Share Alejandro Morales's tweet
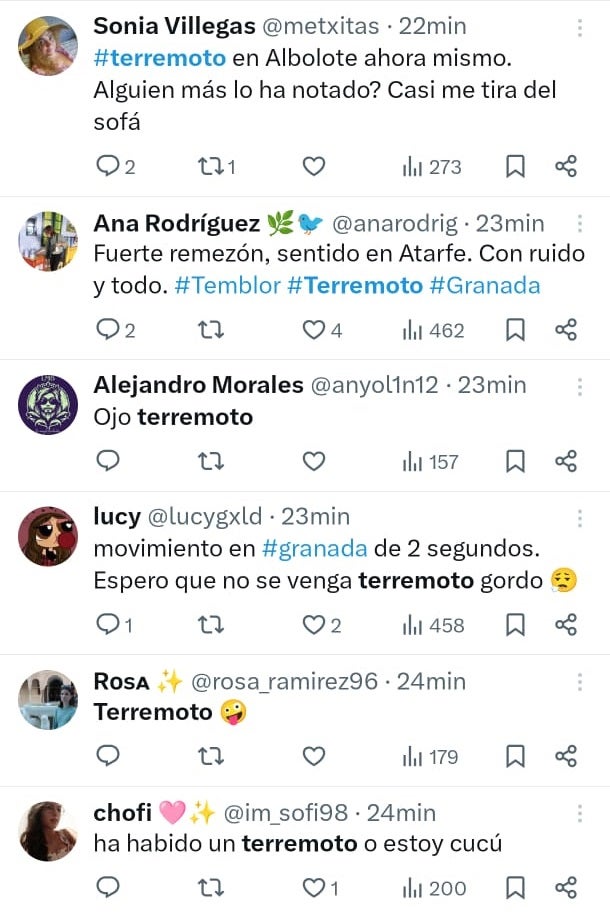This screenshot has width=610, height=914. [566, 461]
